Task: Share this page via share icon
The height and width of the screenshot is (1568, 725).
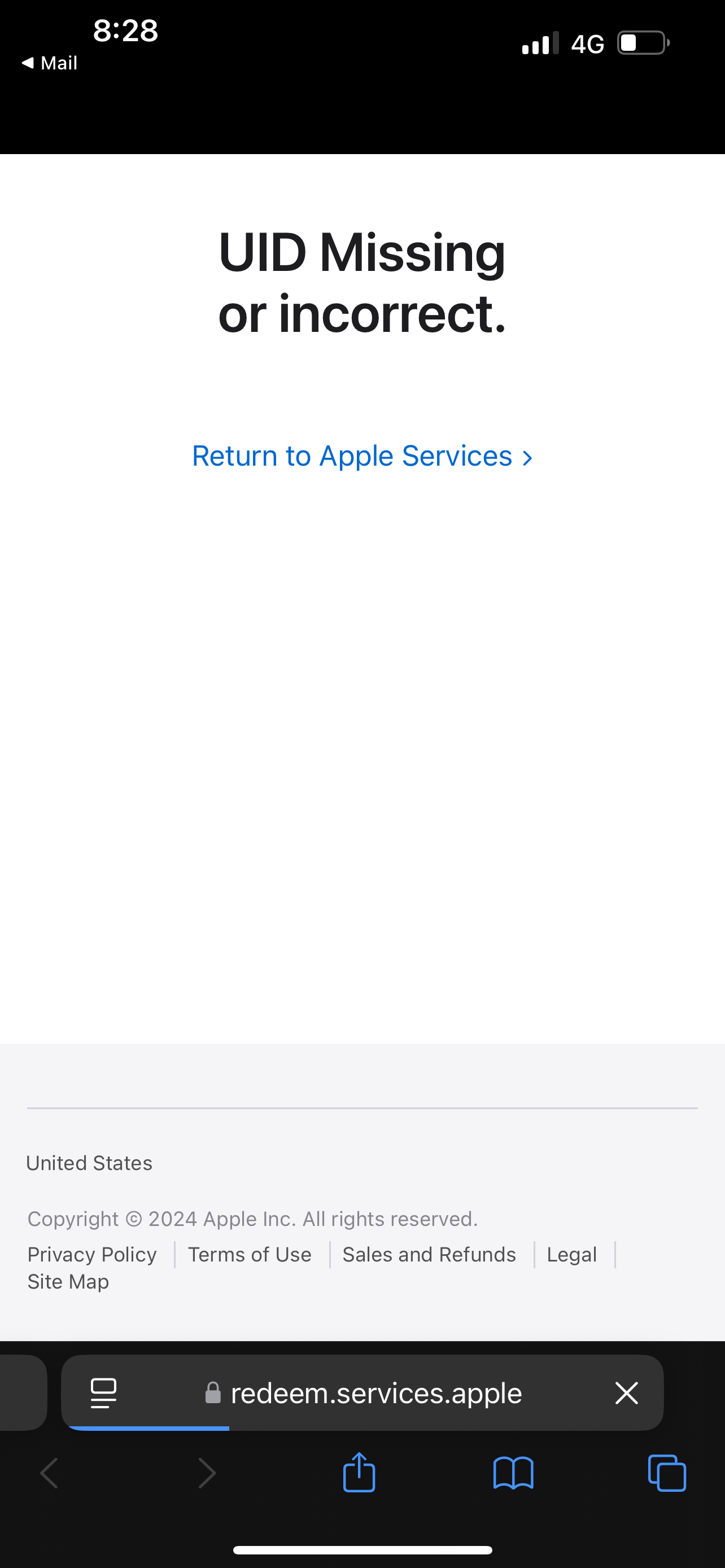Action: (359, 1473)
